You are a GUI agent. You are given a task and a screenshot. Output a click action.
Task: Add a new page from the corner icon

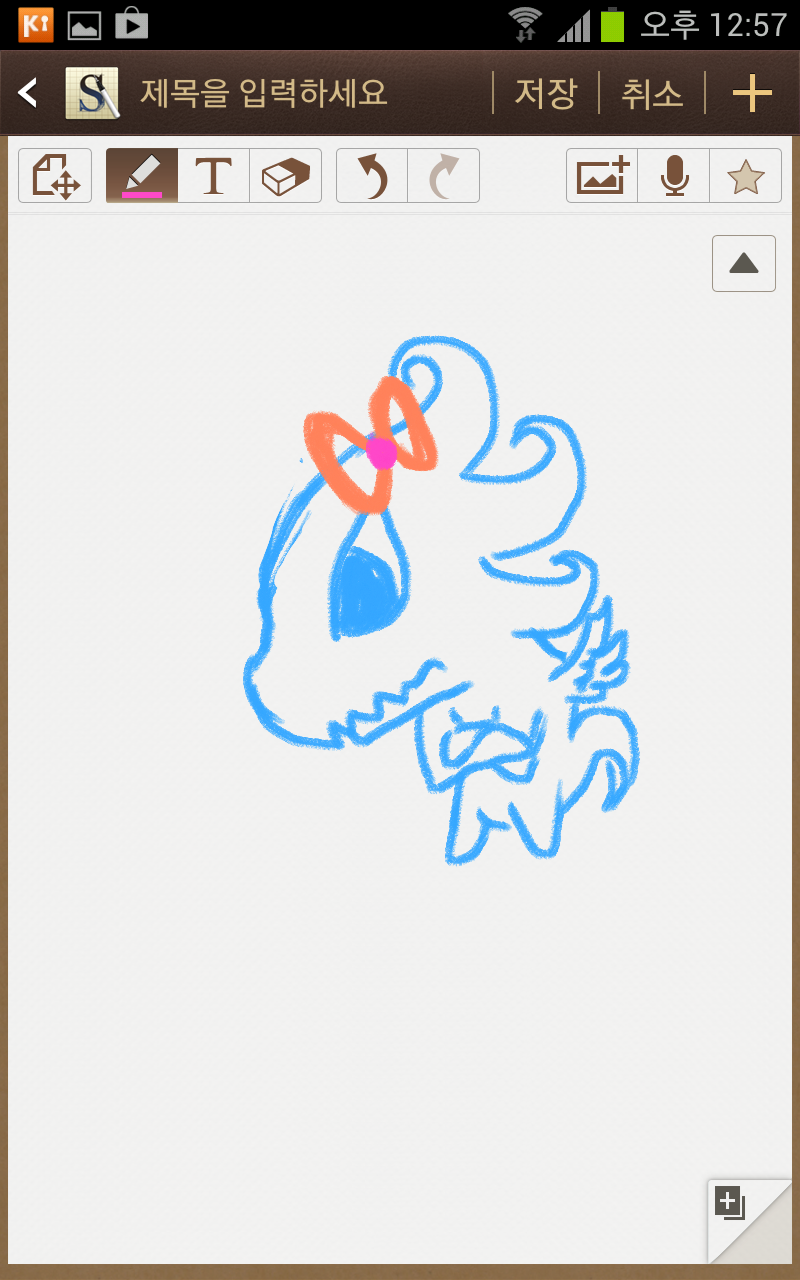click(731, 1203)
